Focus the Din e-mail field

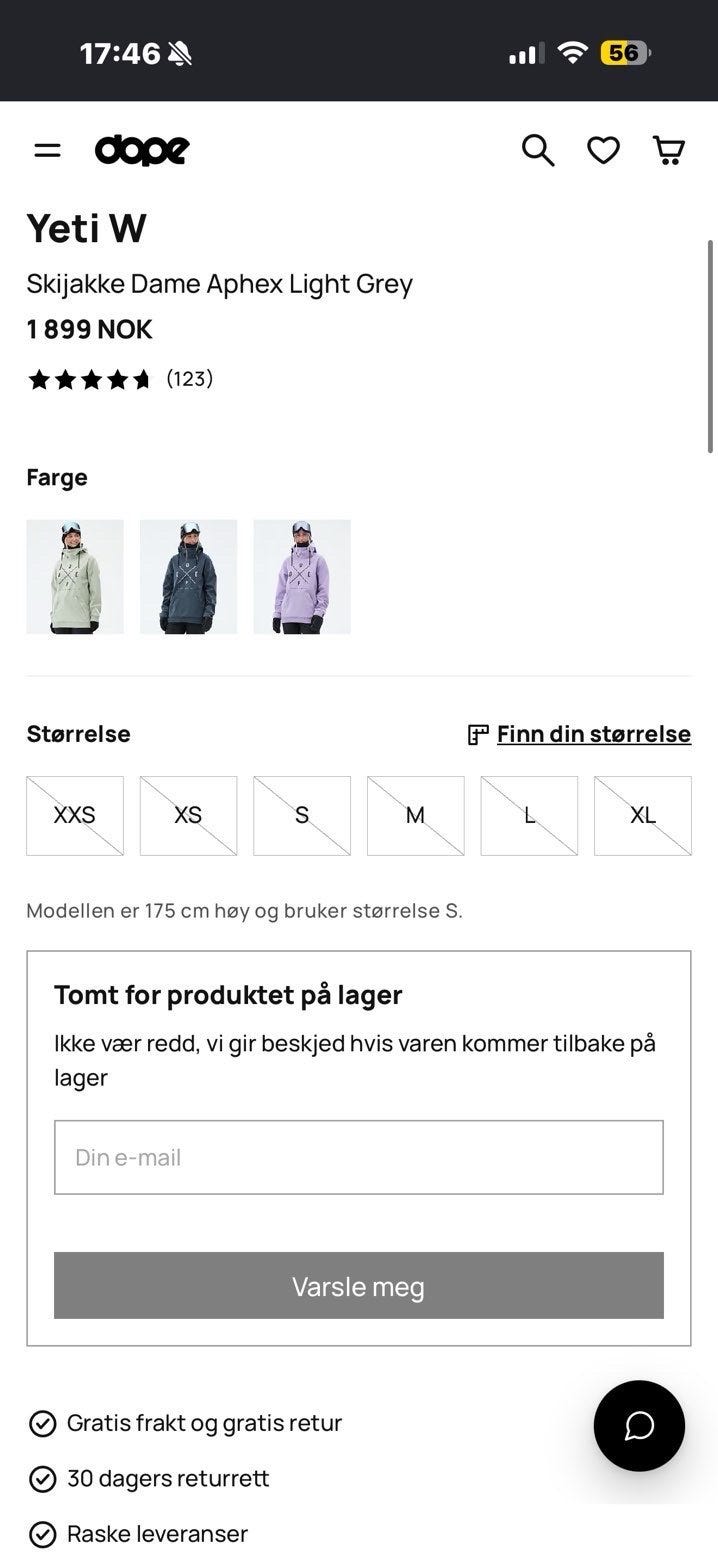(359, 1157)
